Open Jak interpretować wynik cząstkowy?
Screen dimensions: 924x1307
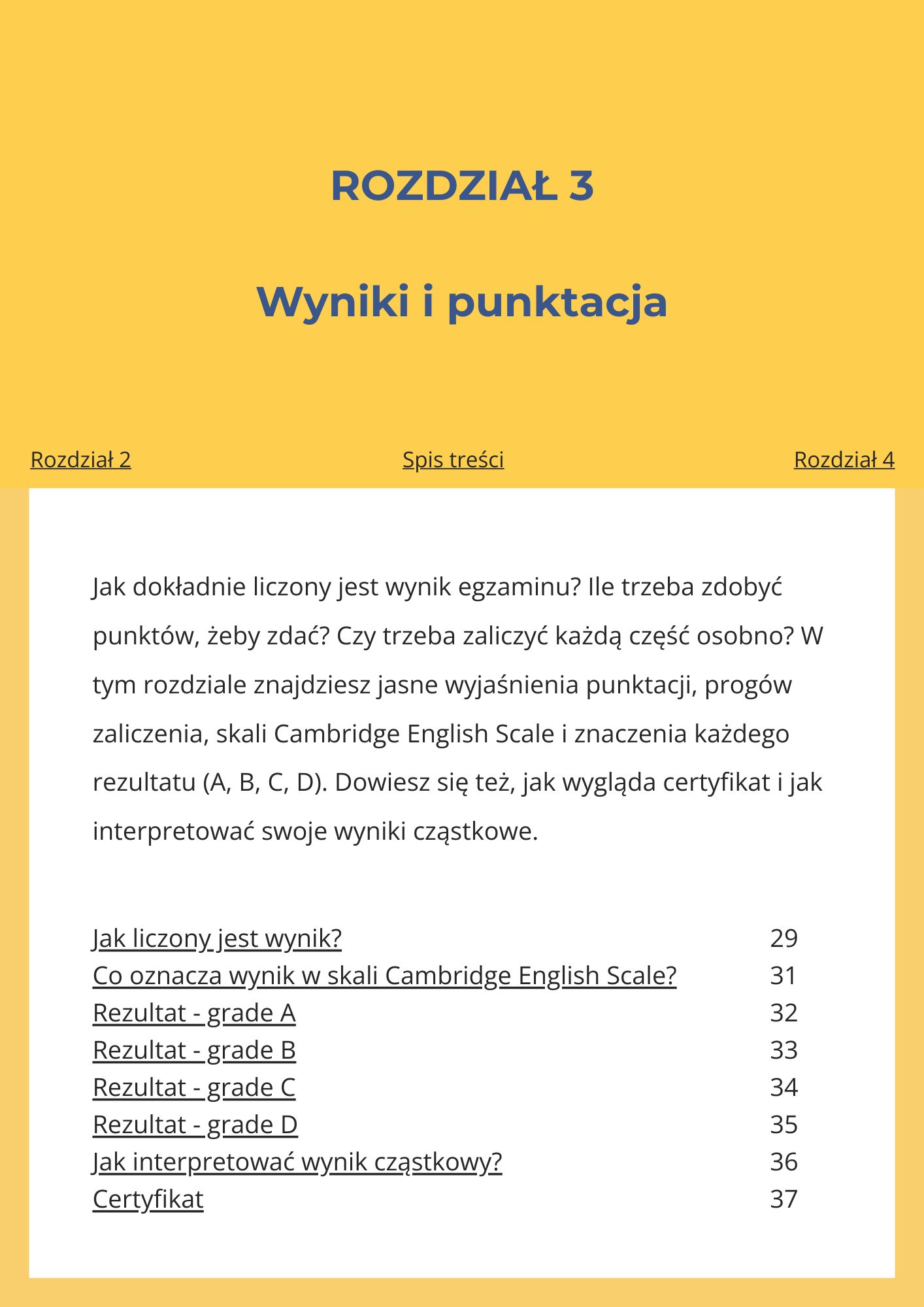tap(297, 1162)
